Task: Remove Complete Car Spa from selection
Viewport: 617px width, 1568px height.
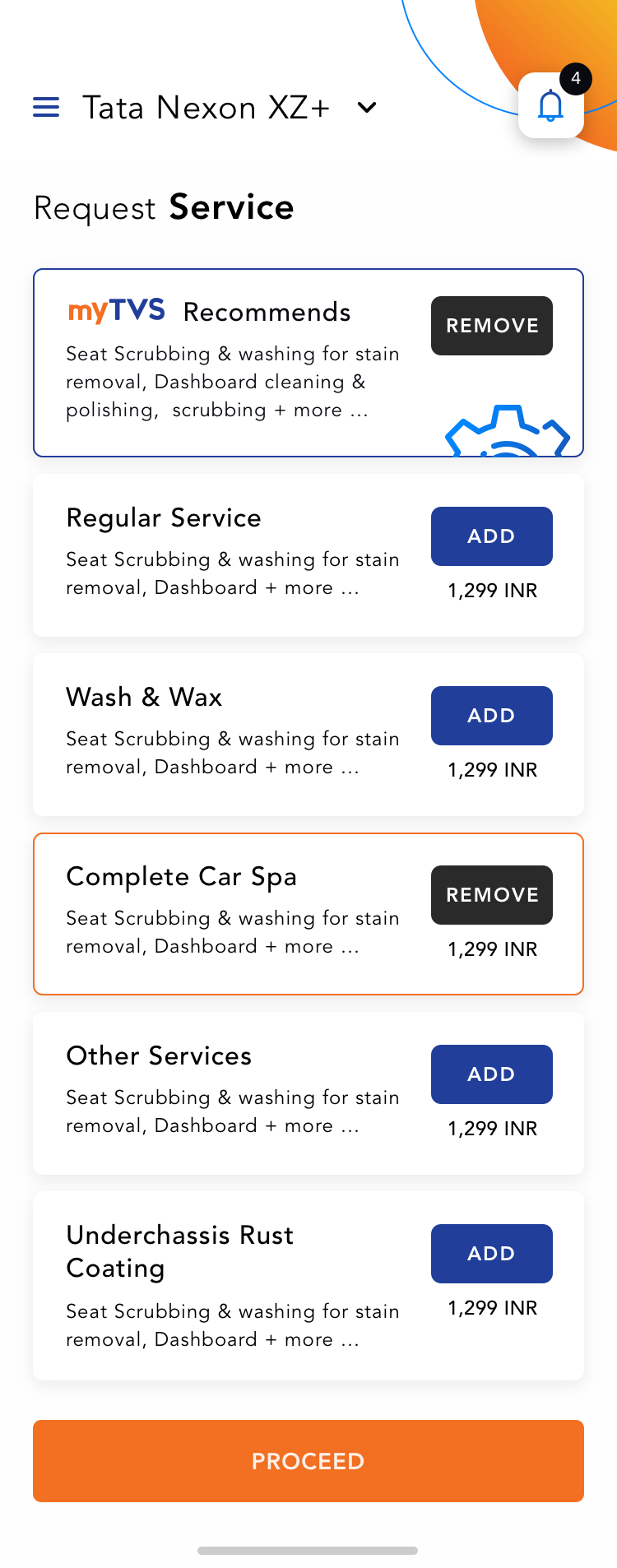Action: click(491, 895)
